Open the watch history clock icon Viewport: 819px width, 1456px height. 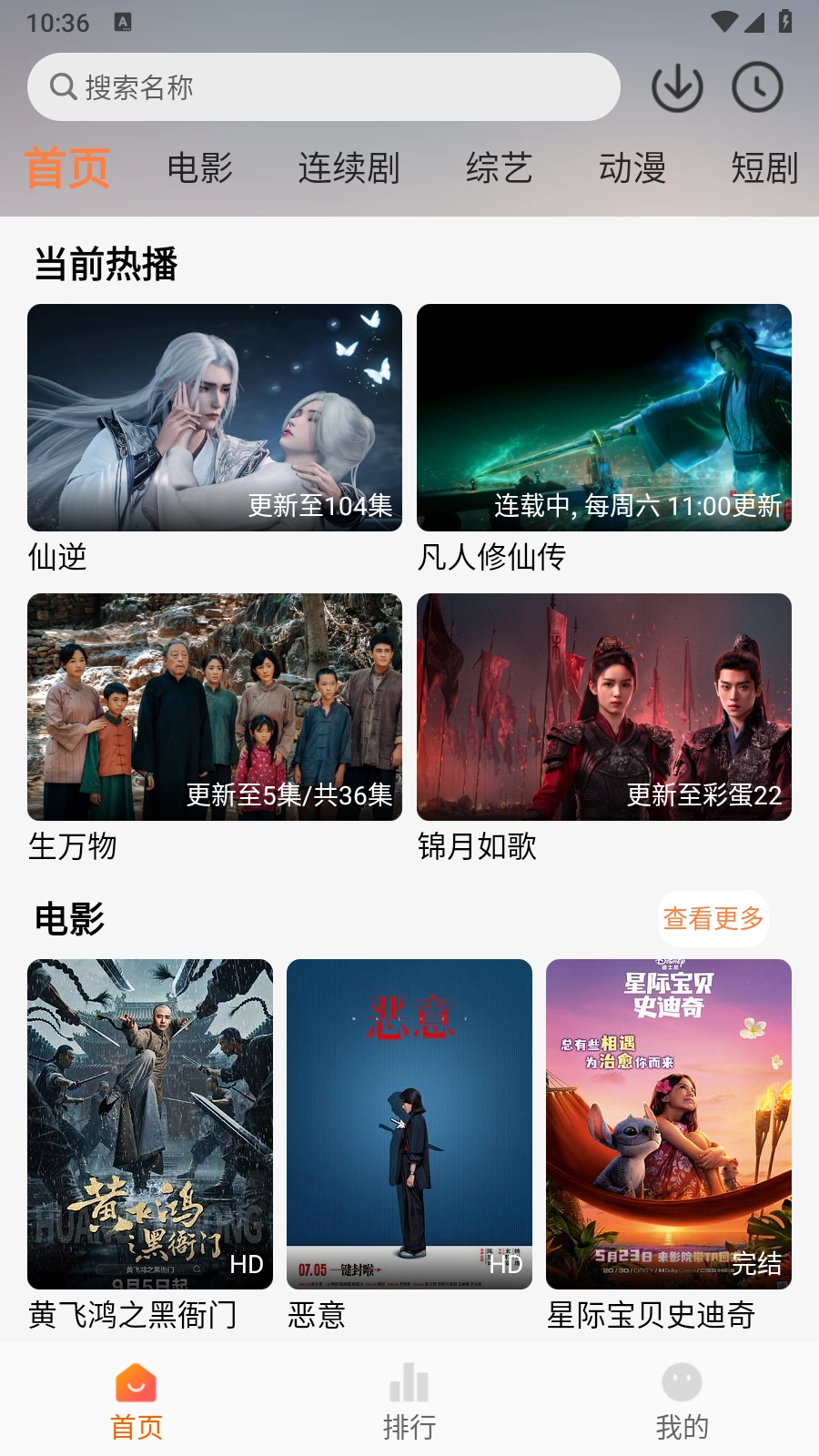pos(757,87)
